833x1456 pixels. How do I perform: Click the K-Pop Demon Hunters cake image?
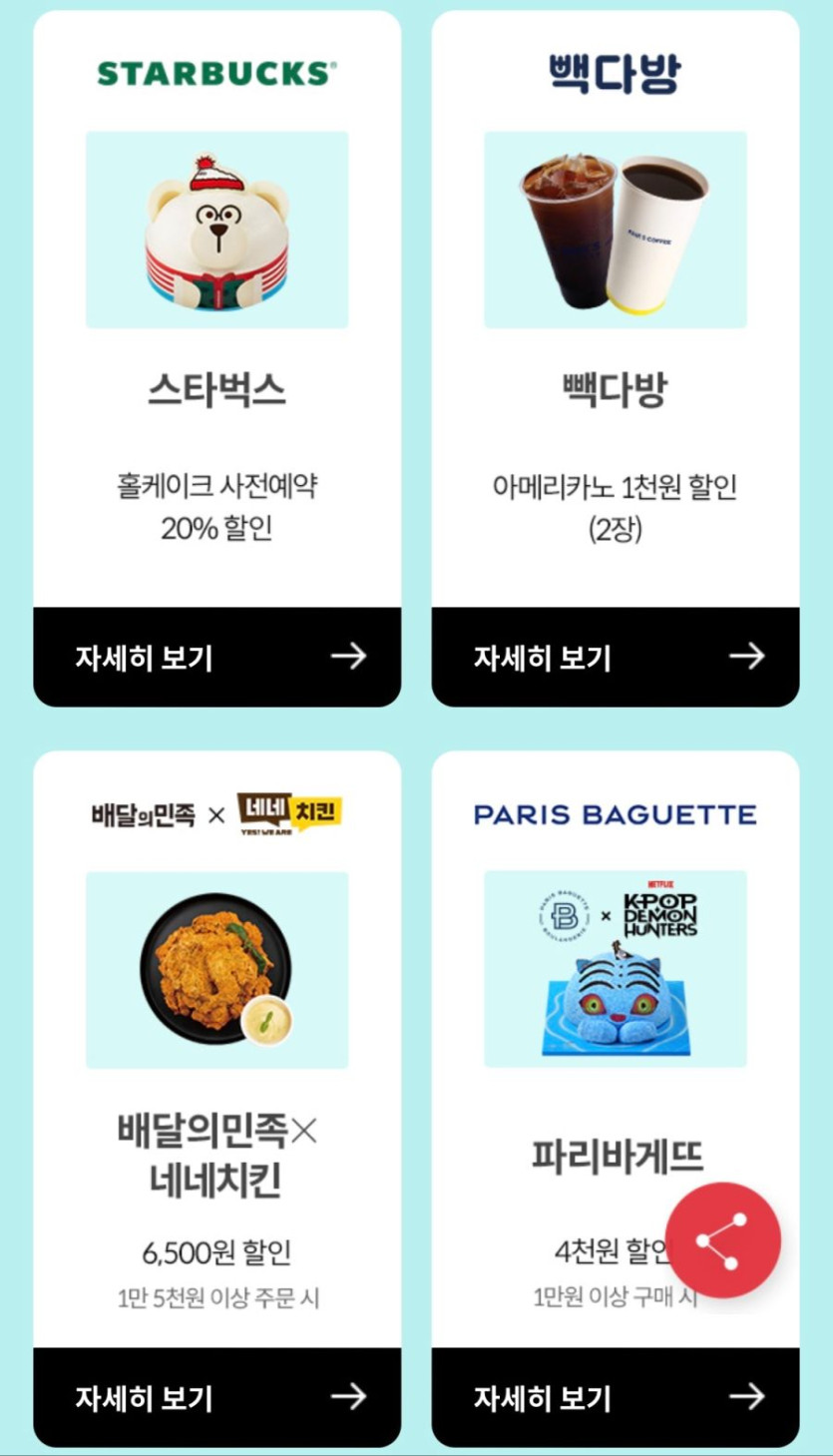click(x=615, y=966)
